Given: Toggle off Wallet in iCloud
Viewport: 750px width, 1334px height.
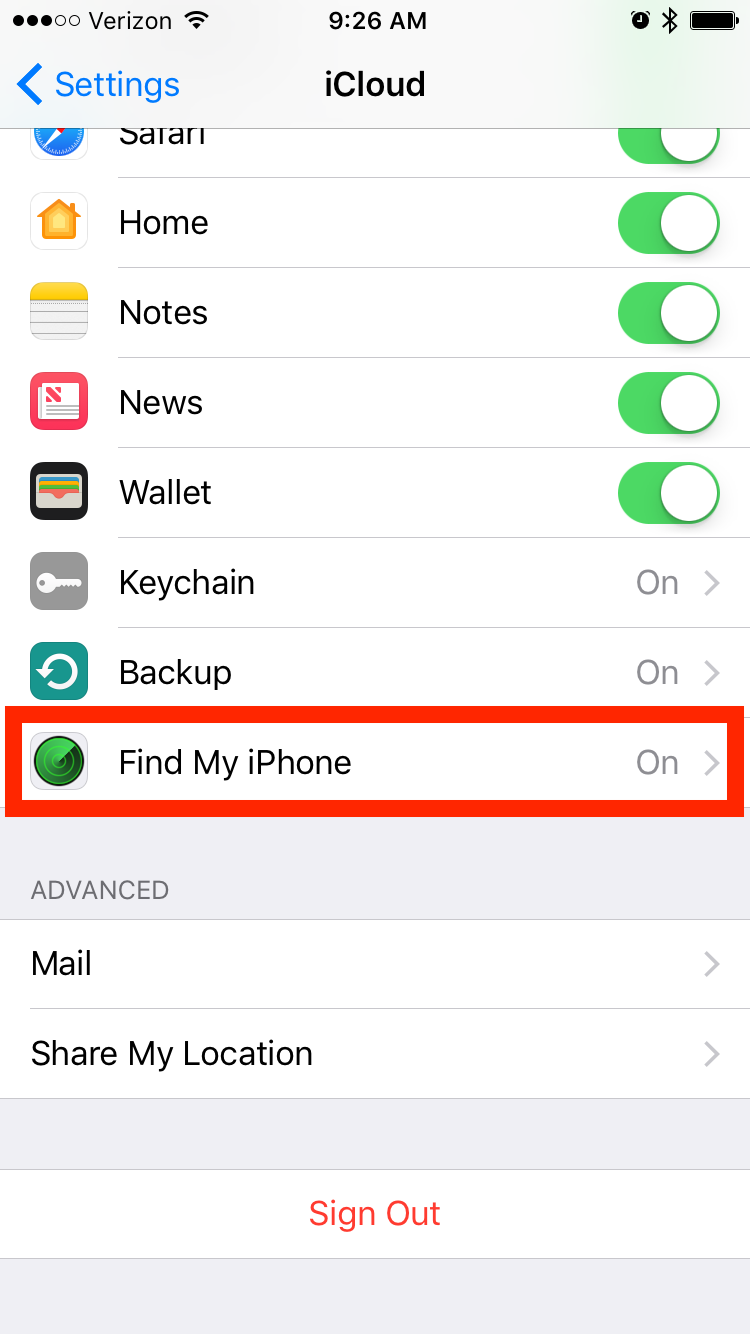Looking at the screenshot, I should 668,493.
